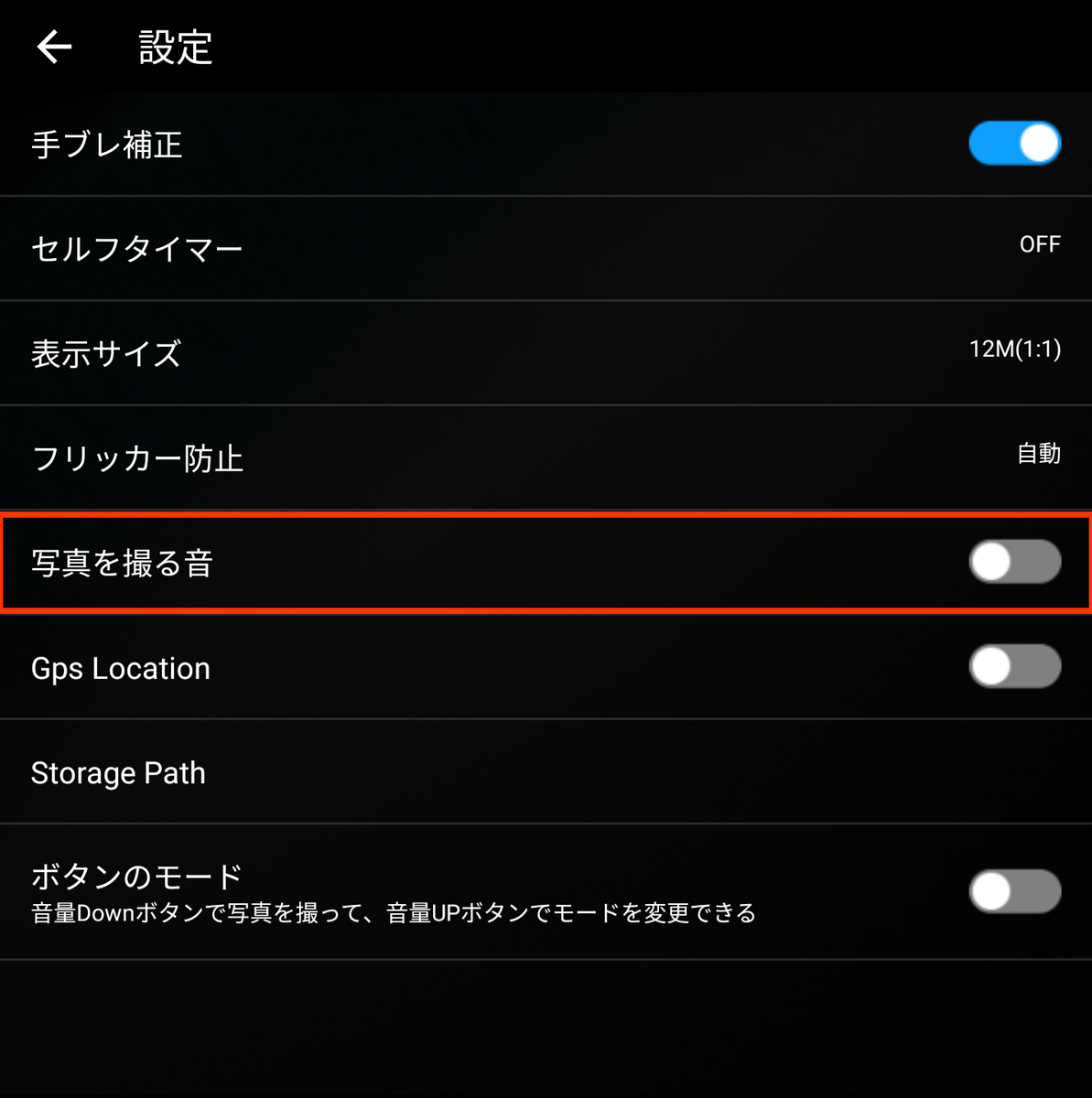
Task: Tap the ボタンのモード description text
Action: coord(394,912)
